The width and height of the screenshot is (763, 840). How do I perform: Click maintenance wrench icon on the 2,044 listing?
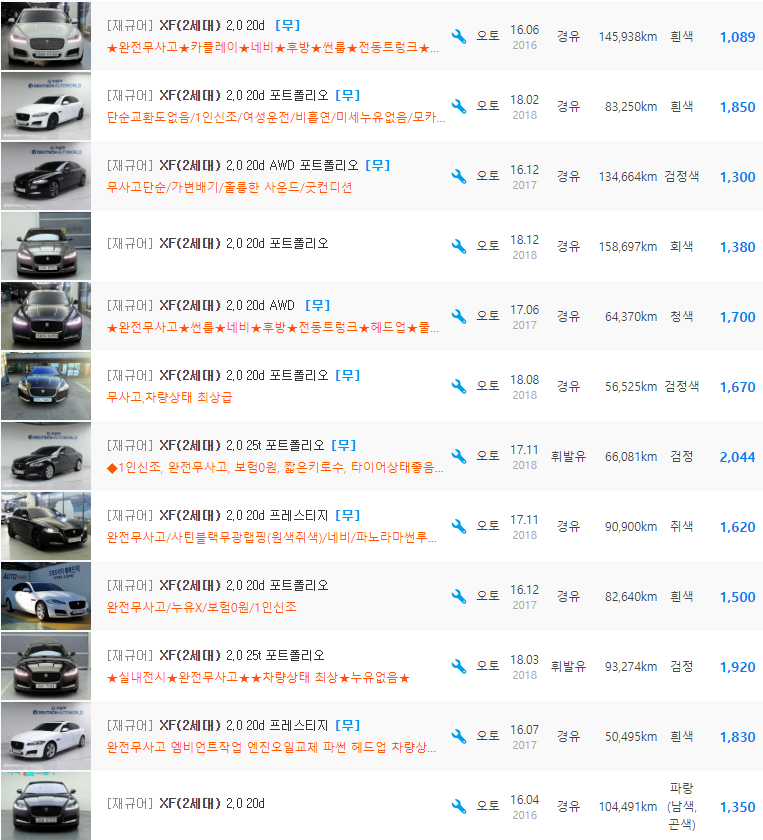(x=459, y=455)
